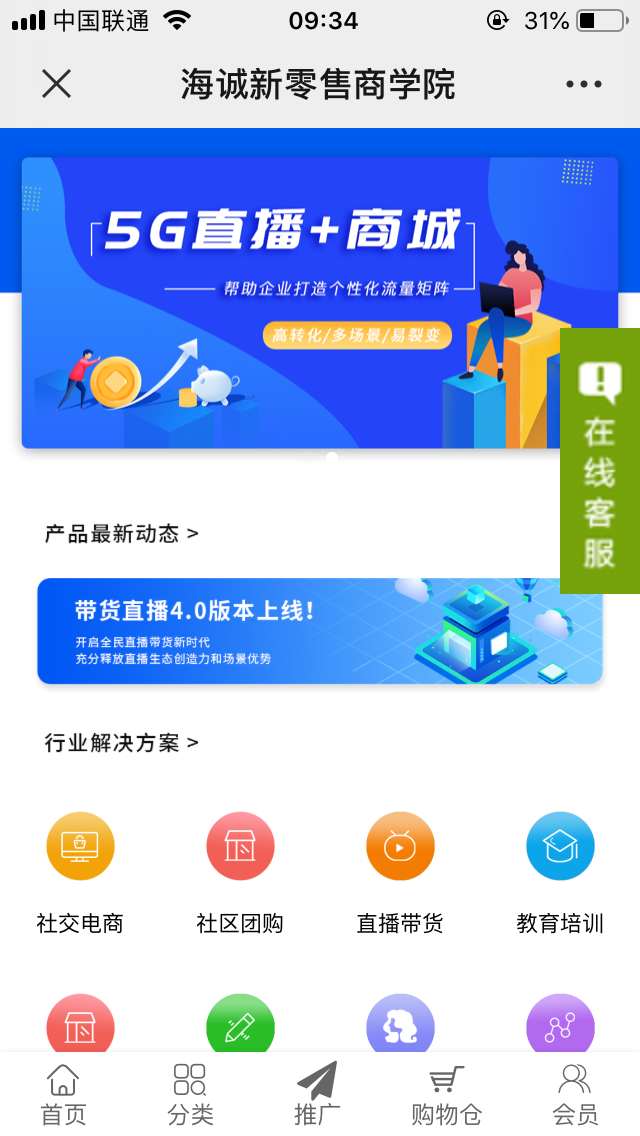Switch to the 购物仓 tab
This screenshot has width=640, height=1136.
(446, 1094)
